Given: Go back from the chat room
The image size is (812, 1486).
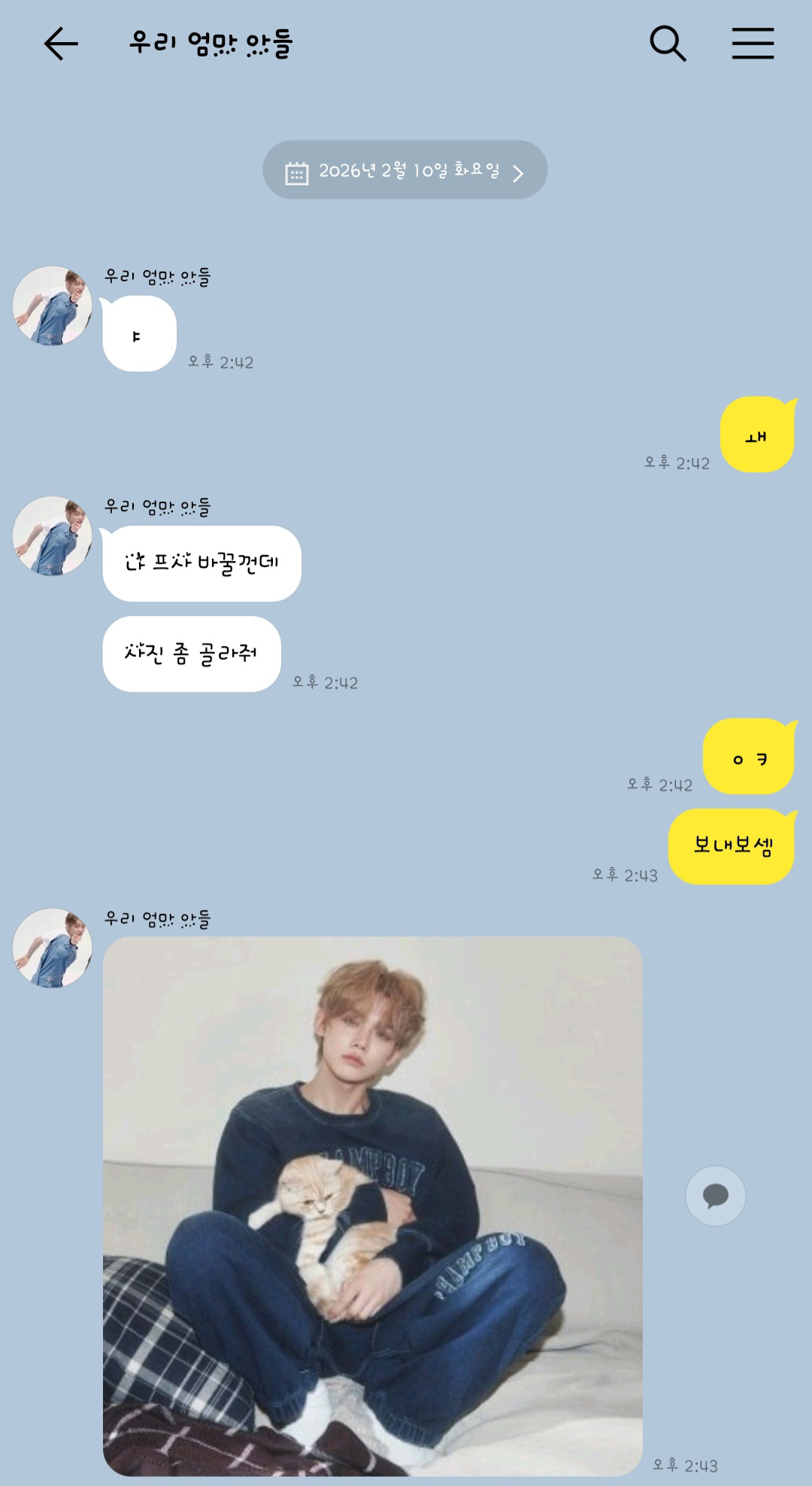Looking at the screenshot, I should 61,44.
